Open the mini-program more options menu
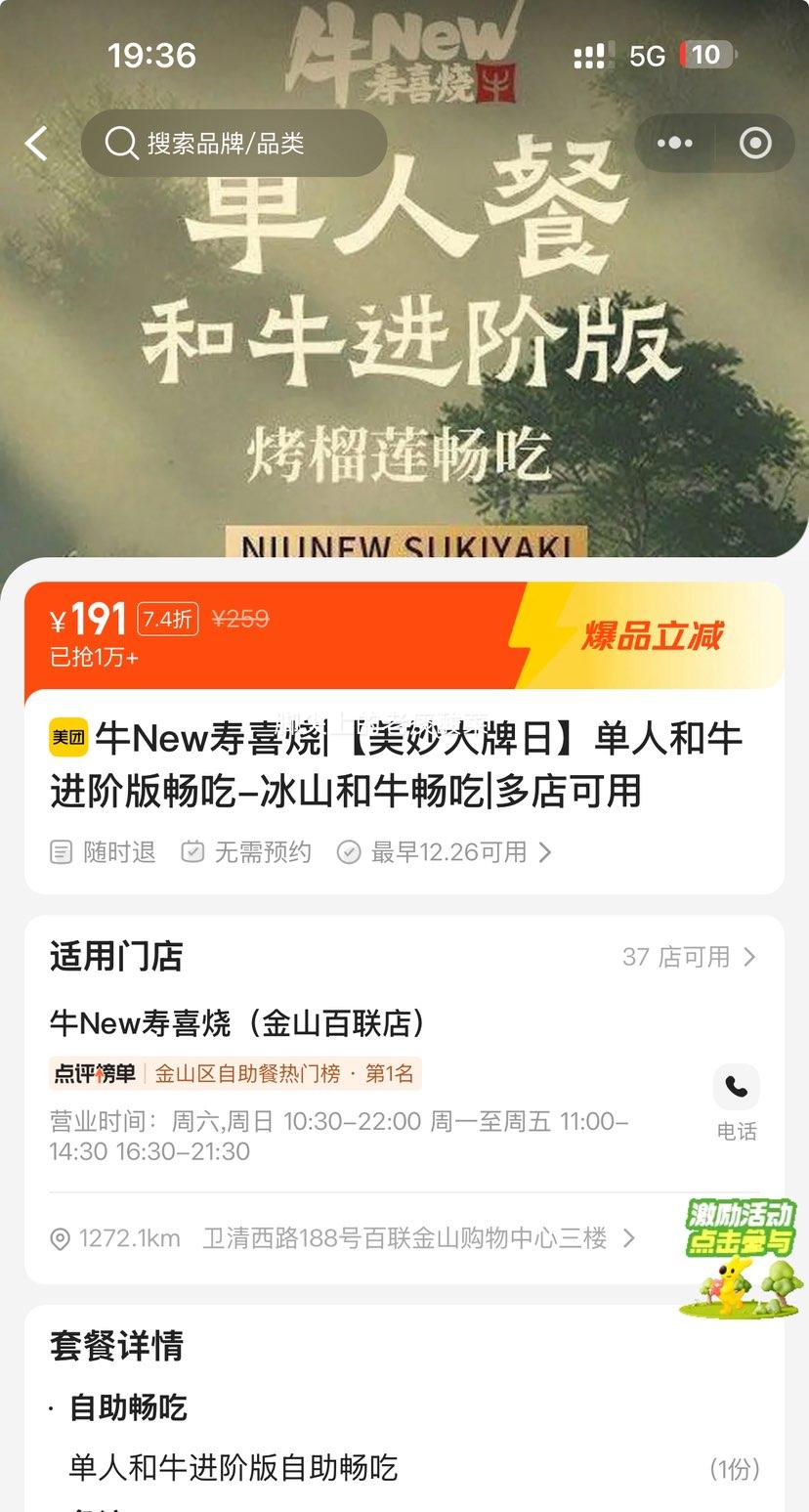Viewport: 809px width, 1512px height. coord(673,143)
